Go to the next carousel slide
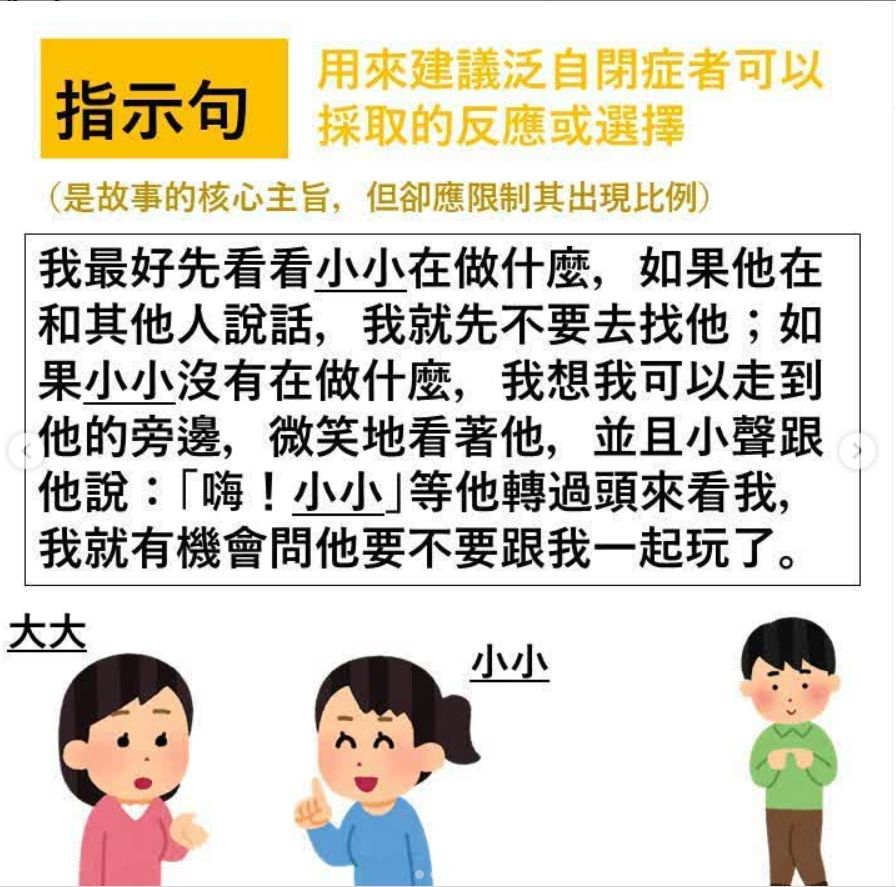 pyautogui.click(x=857, y=452)
